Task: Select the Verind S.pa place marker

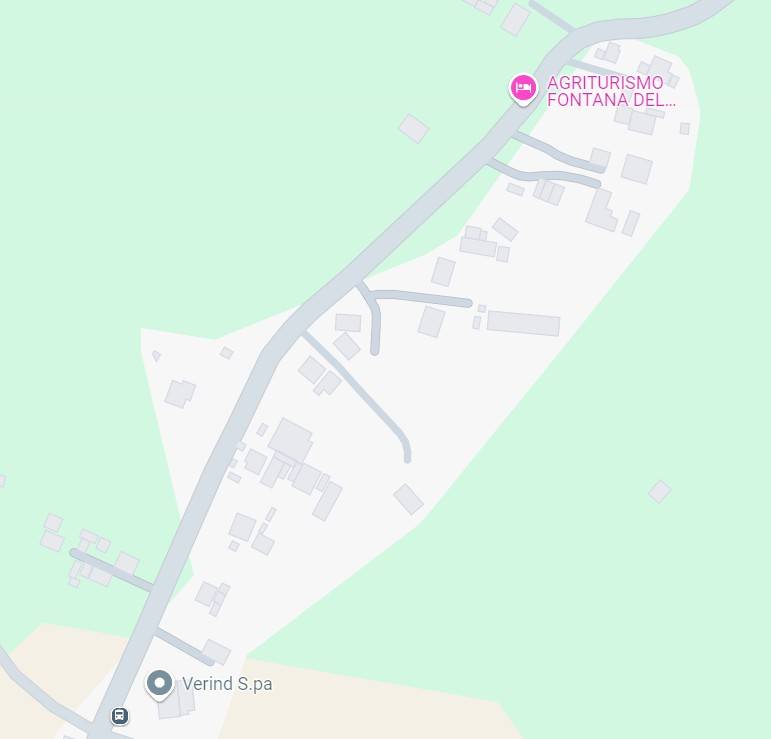Action: (159, 684)
